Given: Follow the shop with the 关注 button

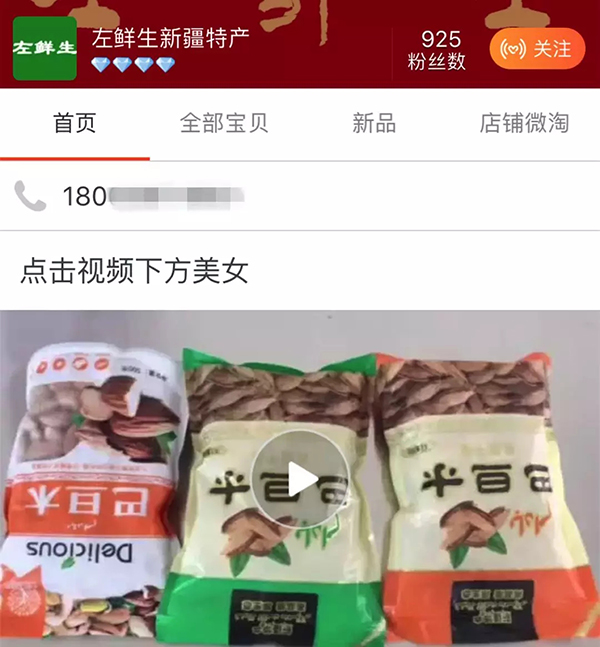Looking at the screenshot, I should click(x=536, y=49).
